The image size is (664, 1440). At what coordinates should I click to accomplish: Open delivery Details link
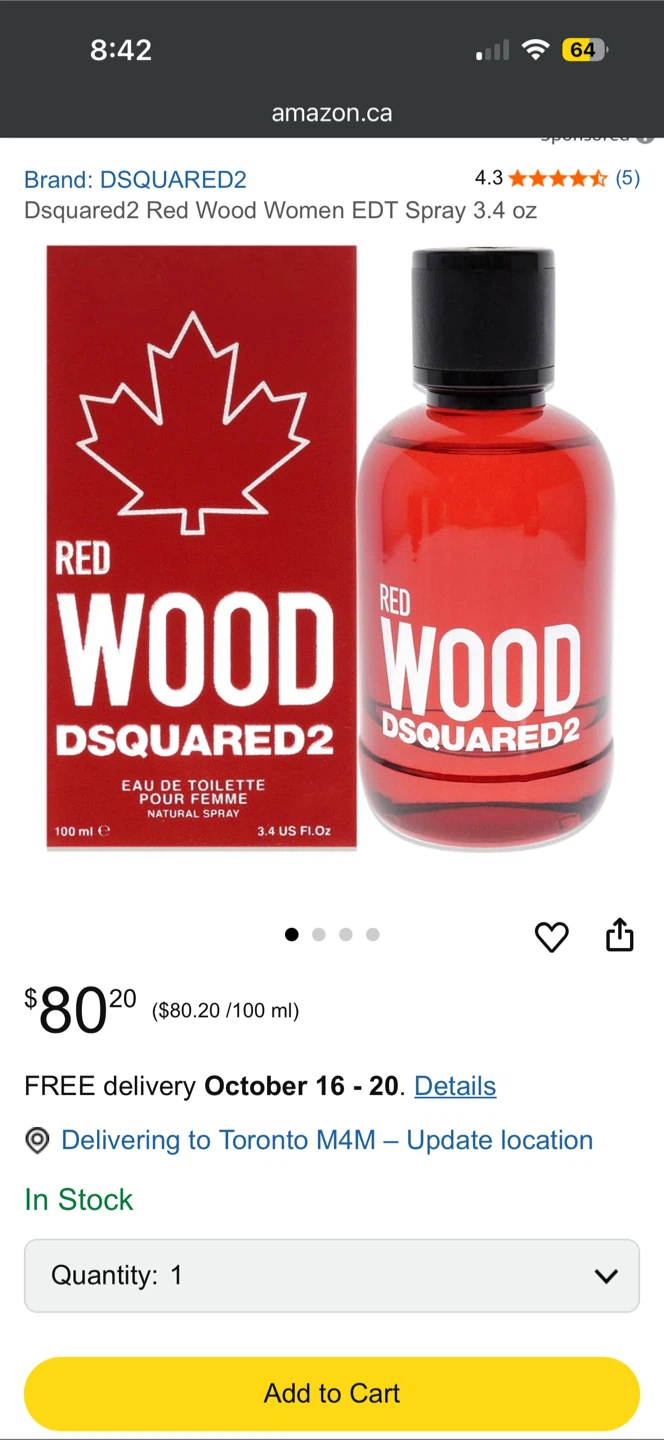point(455,1086)
